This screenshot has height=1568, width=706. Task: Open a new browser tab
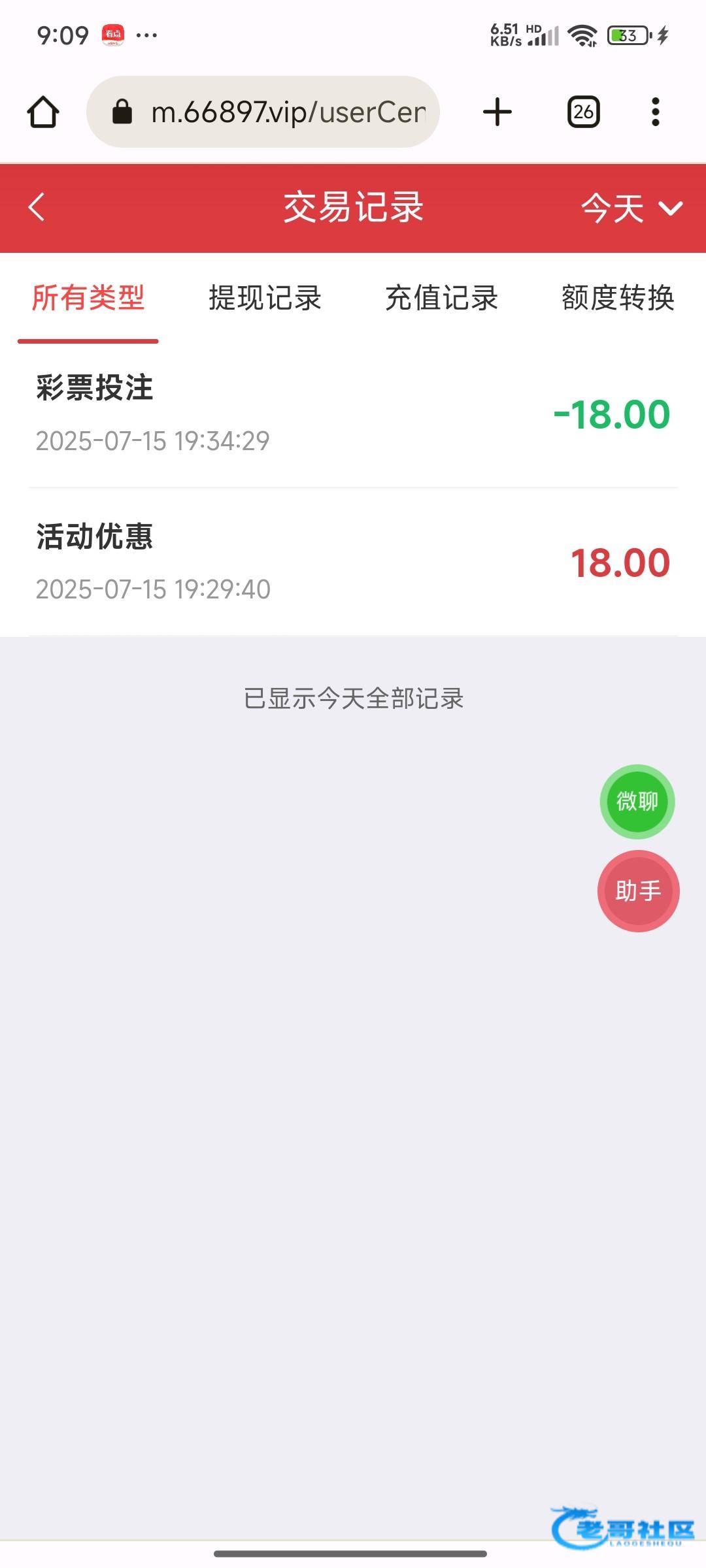tap(497, 112)
